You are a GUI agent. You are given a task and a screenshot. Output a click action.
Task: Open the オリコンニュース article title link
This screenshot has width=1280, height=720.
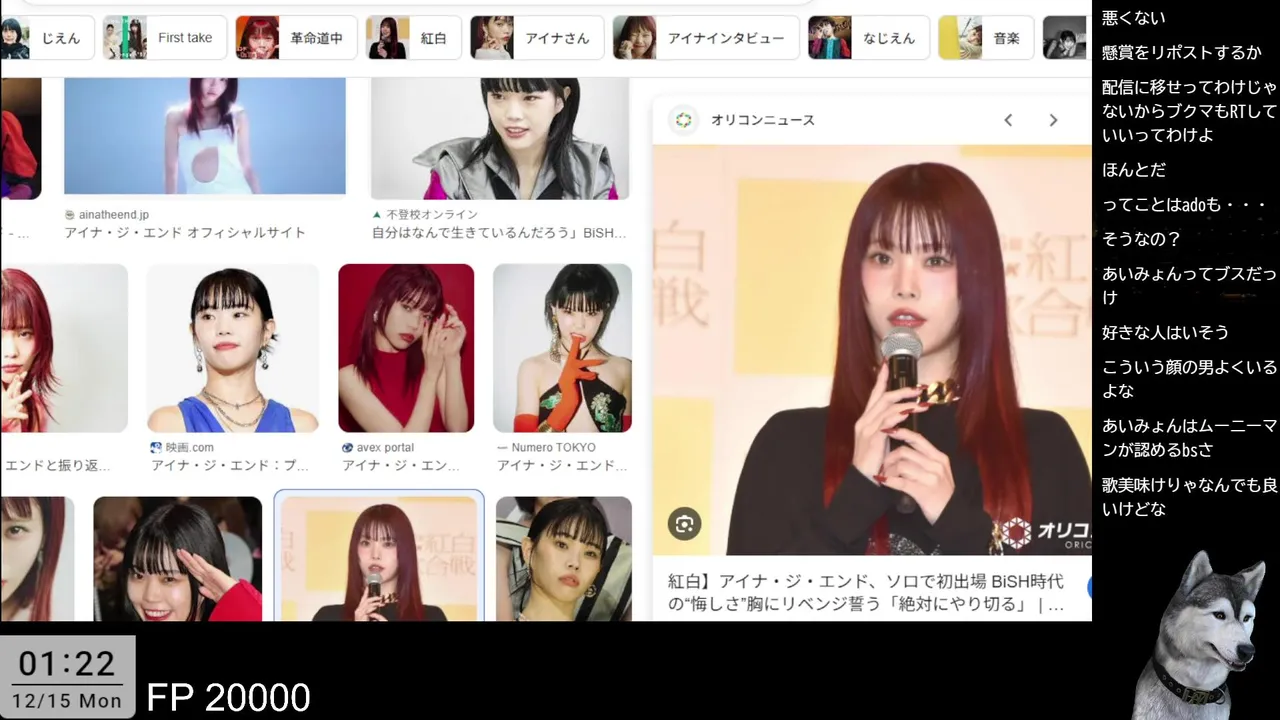[866, 592]
